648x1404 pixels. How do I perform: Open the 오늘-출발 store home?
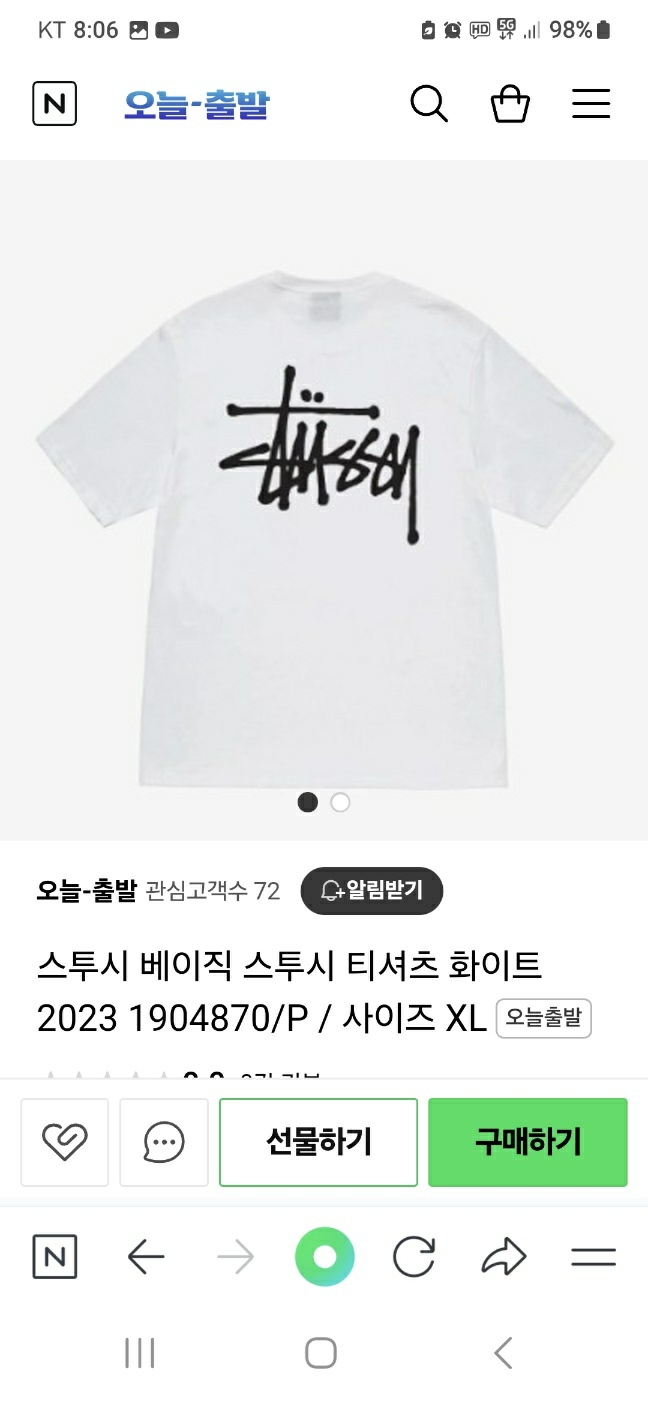point(197,104)
